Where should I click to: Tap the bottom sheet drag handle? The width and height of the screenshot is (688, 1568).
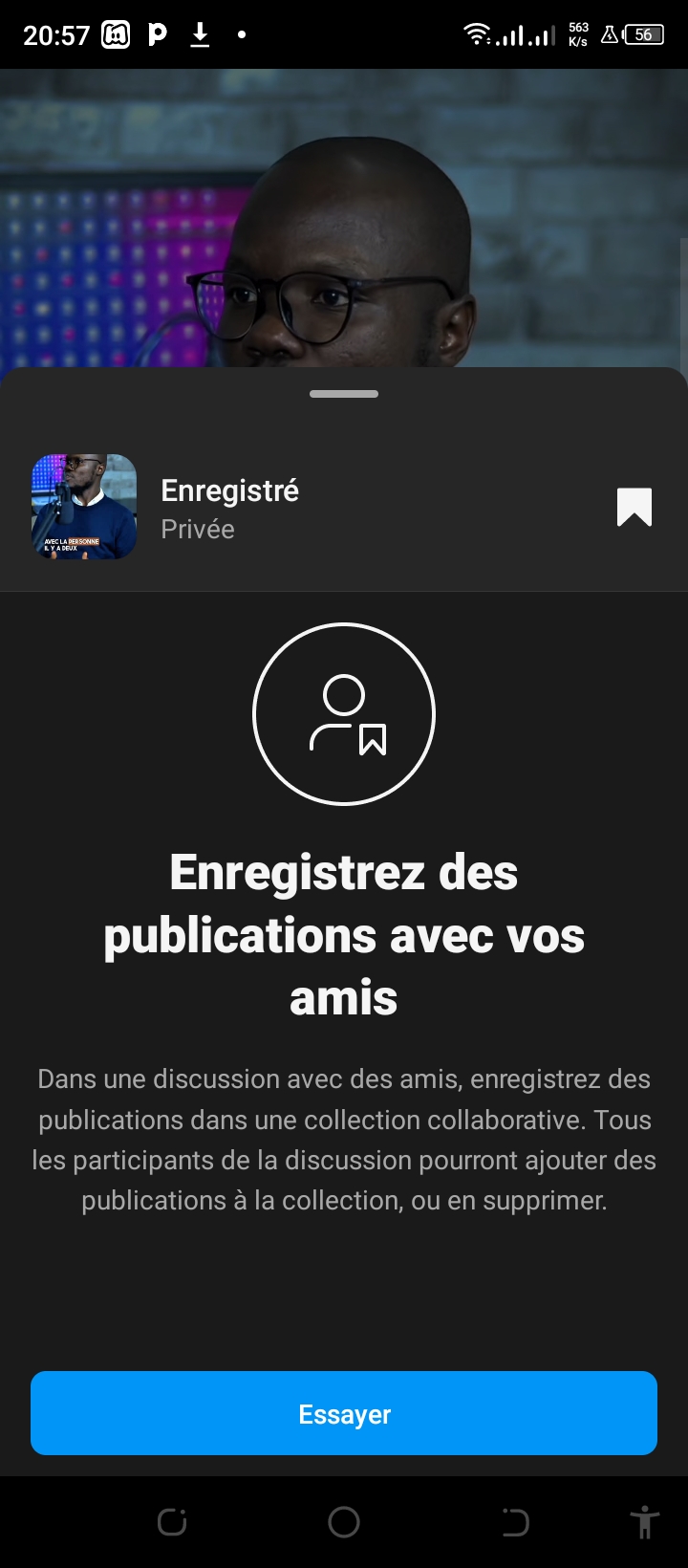point(344,394)
